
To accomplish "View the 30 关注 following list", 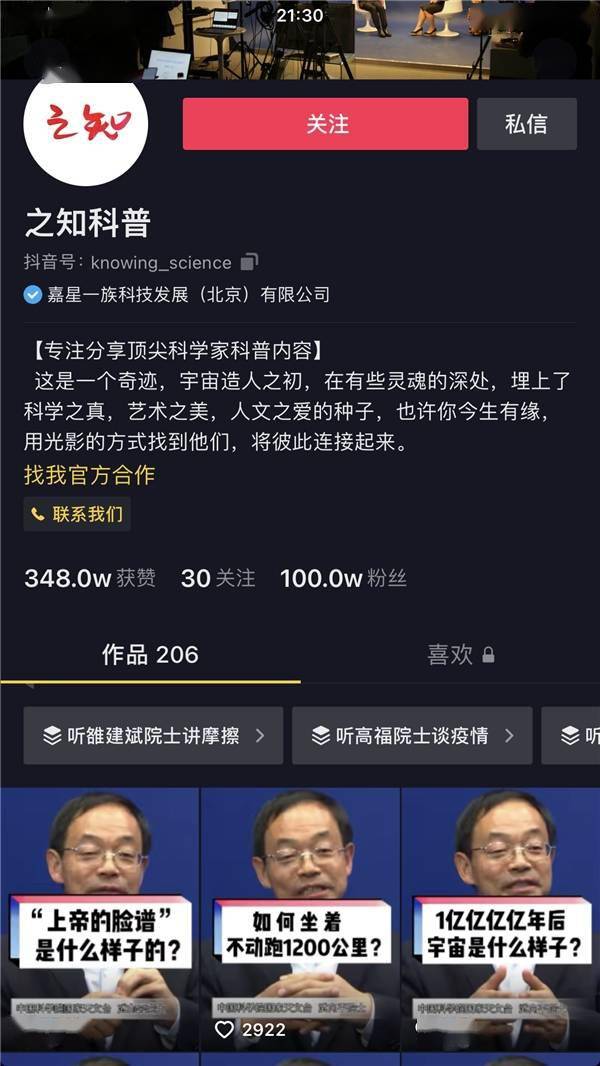I will [218, 578].
